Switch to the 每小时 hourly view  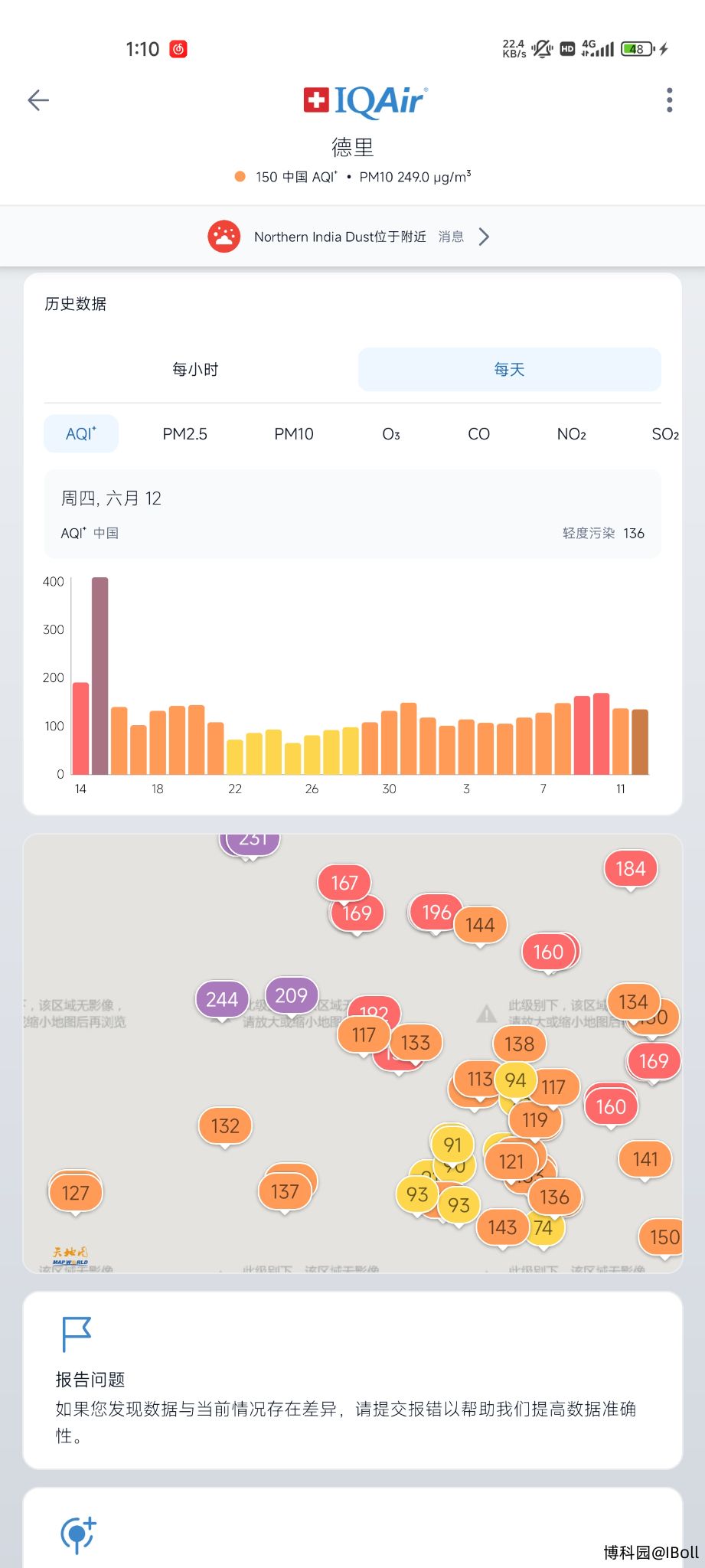click(x=195, y=370)
